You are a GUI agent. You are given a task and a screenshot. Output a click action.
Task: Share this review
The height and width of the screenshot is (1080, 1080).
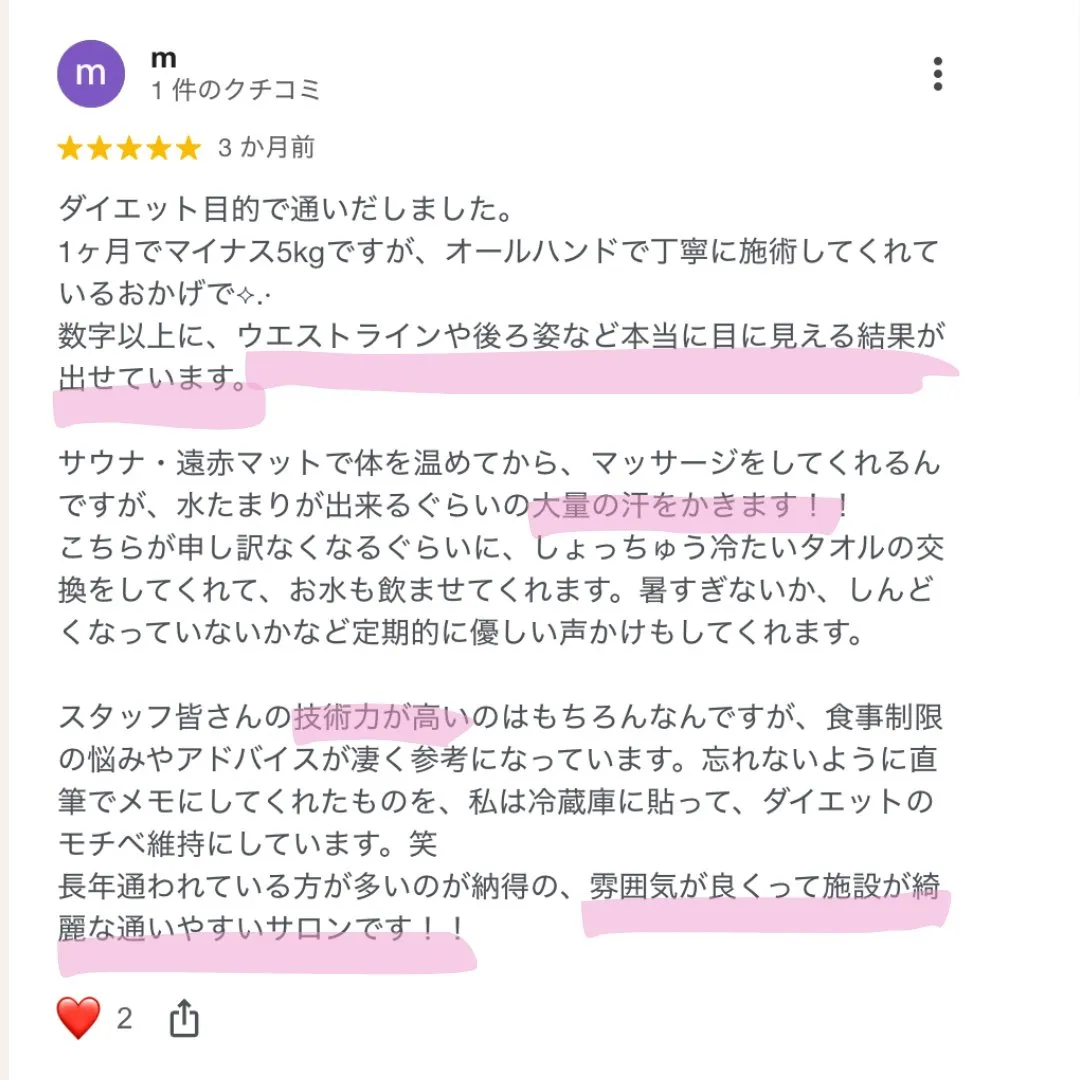[x=184, y=1019]
